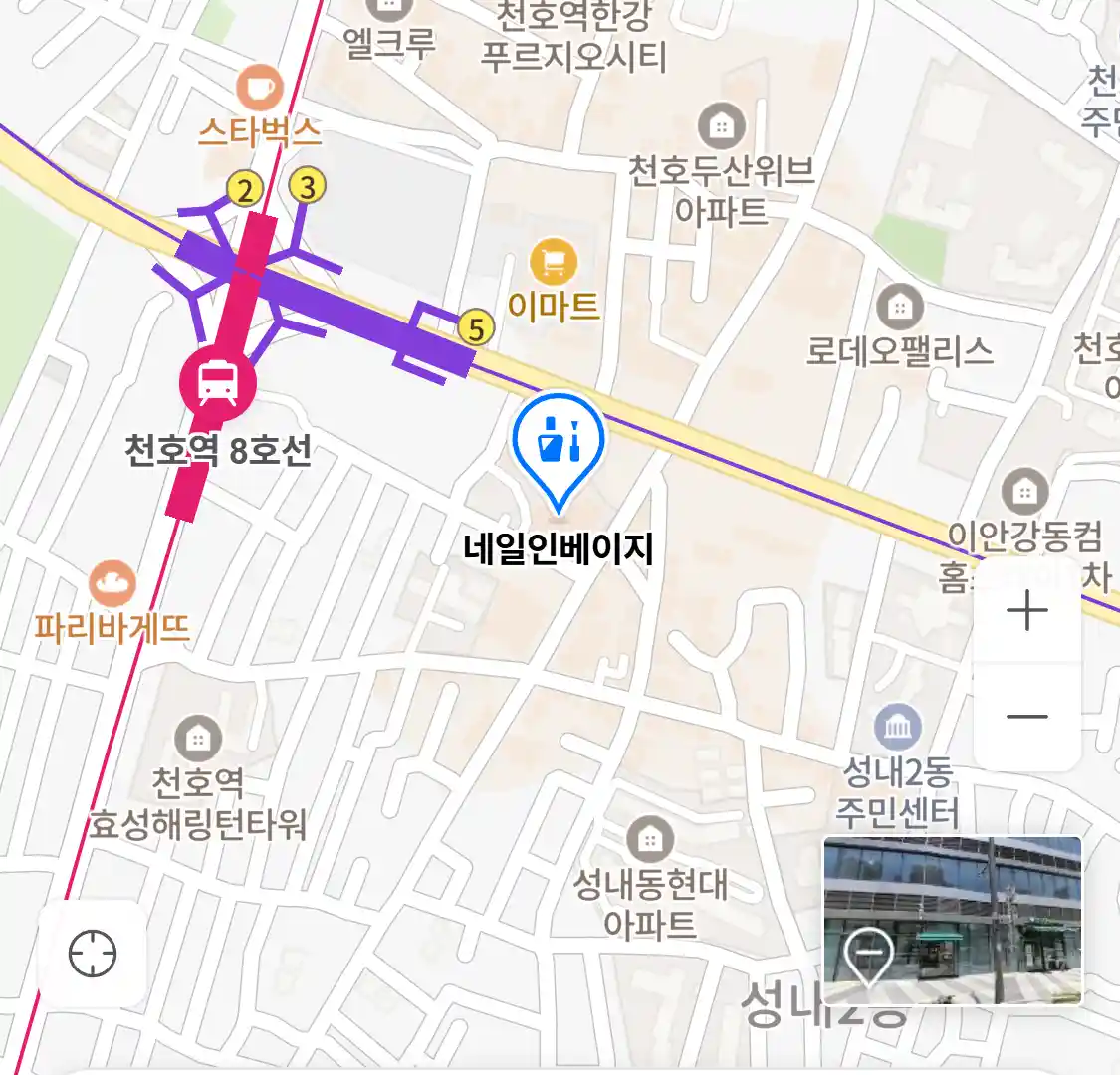
Task: Open 천호역 효성해링턴타워 marker
Action: (198, 739)
